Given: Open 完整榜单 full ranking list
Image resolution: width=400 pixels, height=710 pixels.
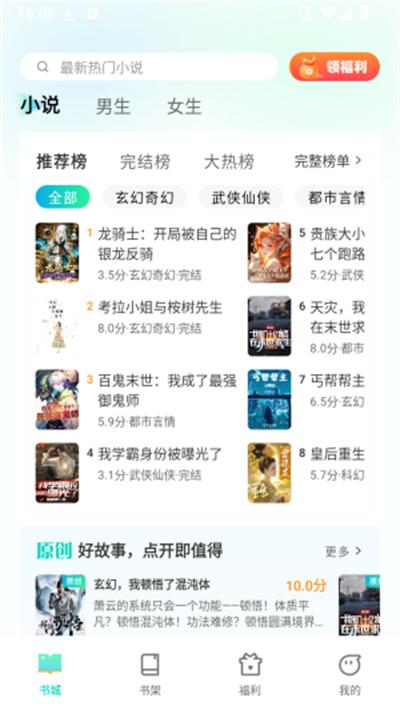Looking at the screenshot, I should (328, 160).
